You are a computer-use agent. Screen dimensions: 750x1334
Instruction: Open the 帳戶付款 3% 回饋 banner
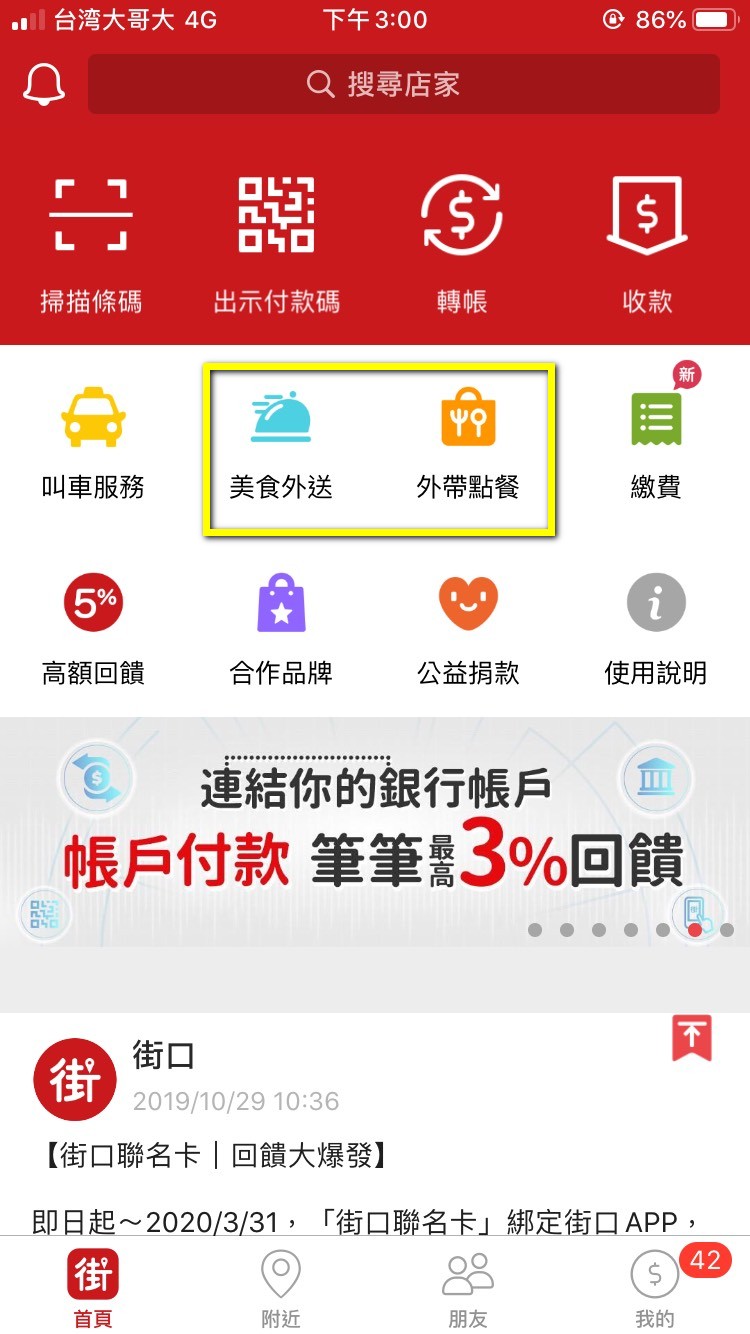(x=375, y=832)
